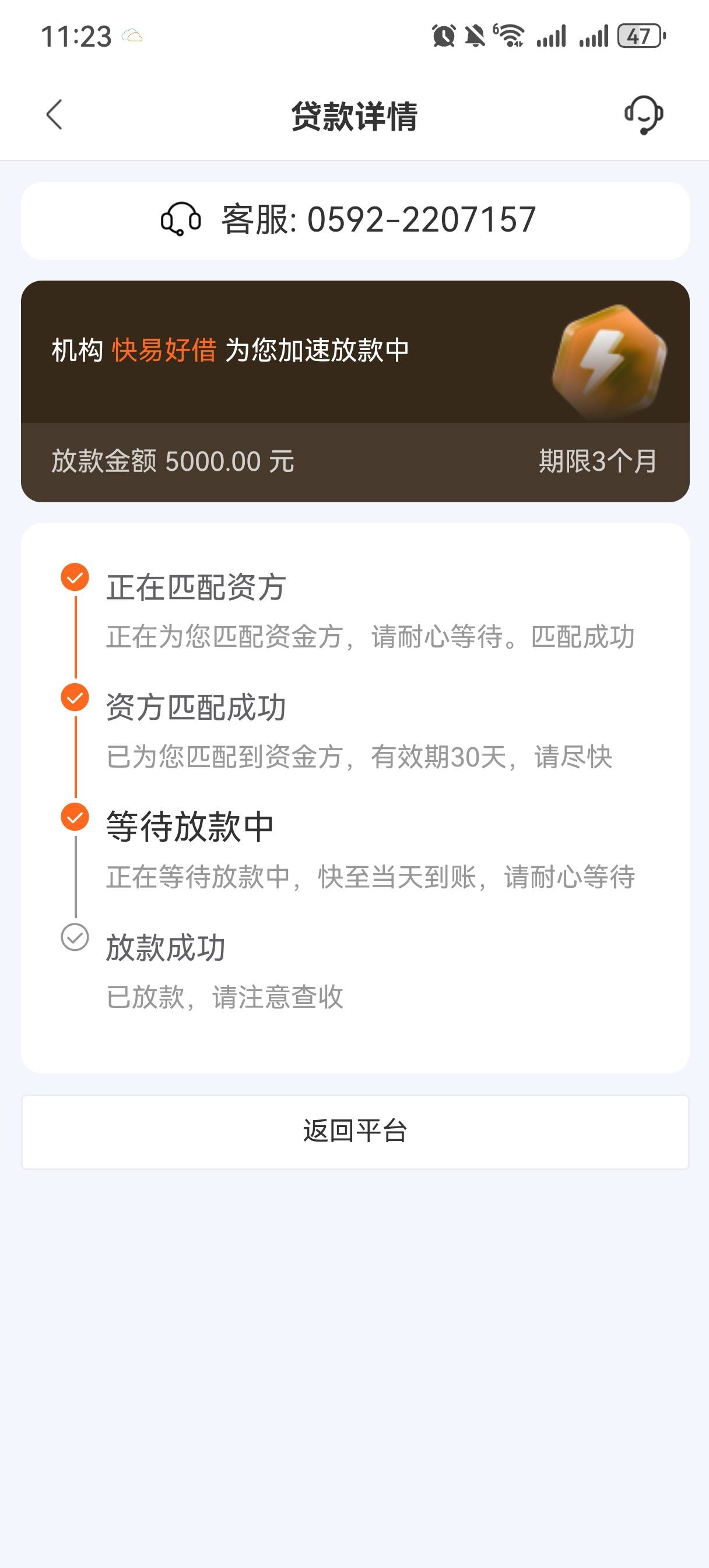Image resolution: width=709 pixels, height=1568 pixels.
Task: Tap the 返回平台 button
Action: click(355, 1132)
